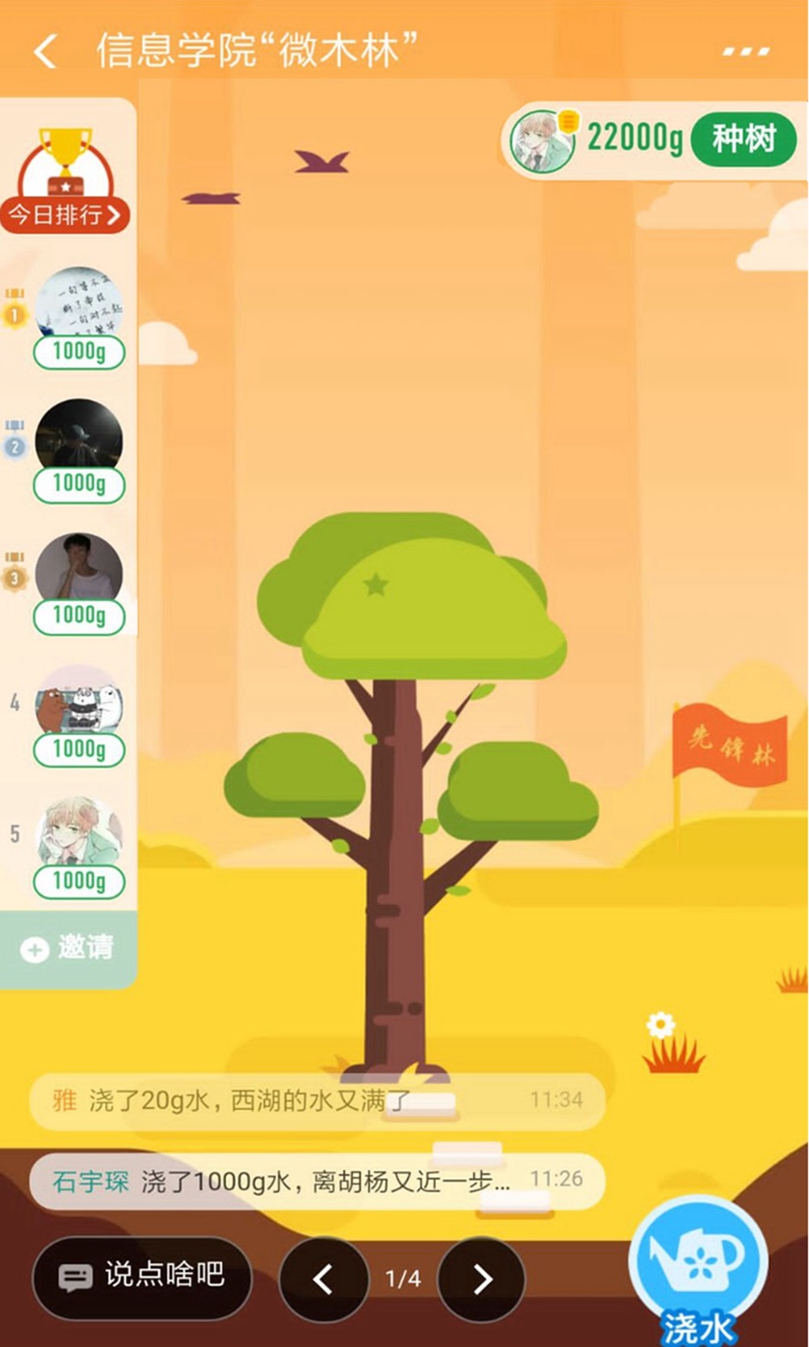
Task: Open the 说点啥吧 message box
Action: click(142, 1277)
